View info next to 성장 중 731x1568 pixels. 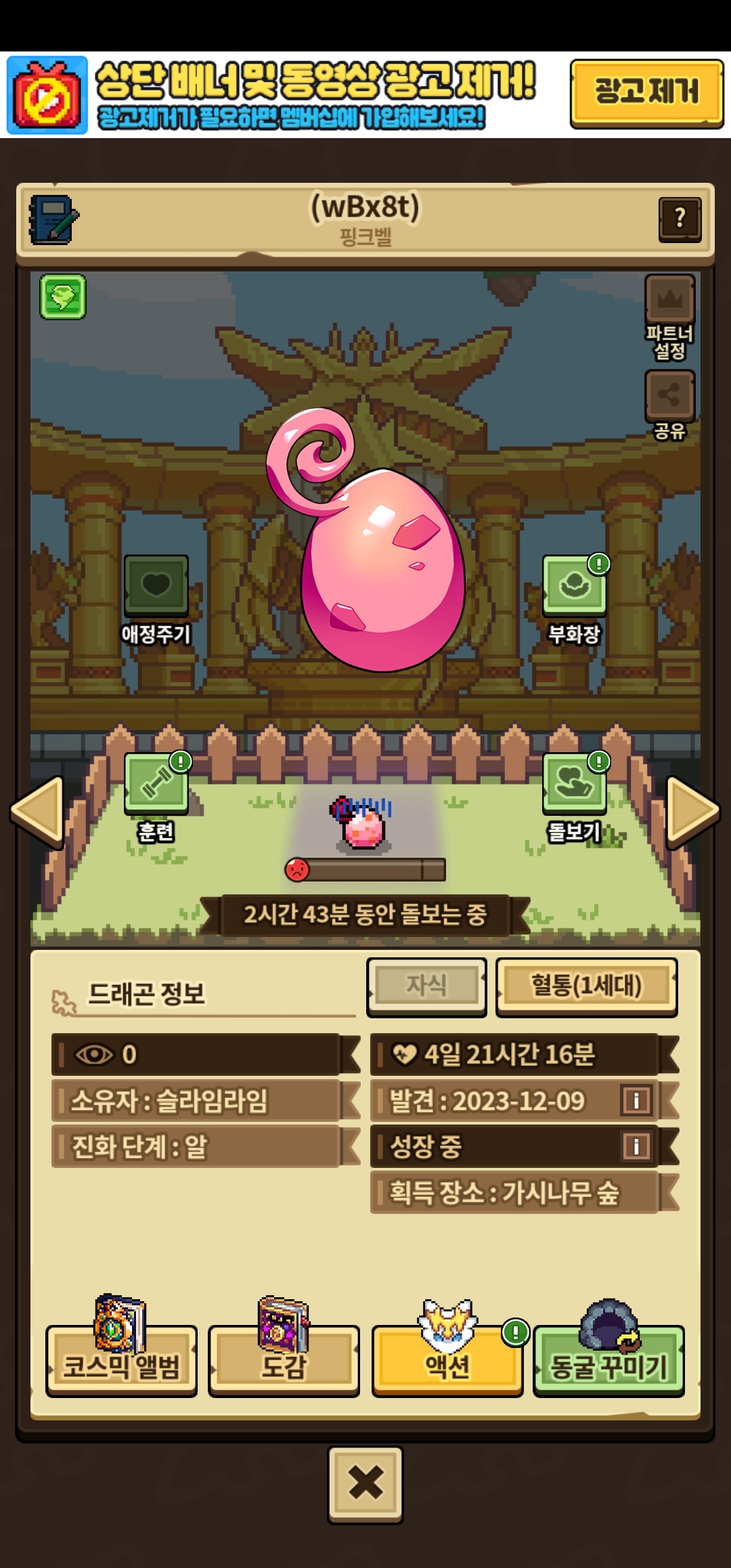coord(636,1147)
